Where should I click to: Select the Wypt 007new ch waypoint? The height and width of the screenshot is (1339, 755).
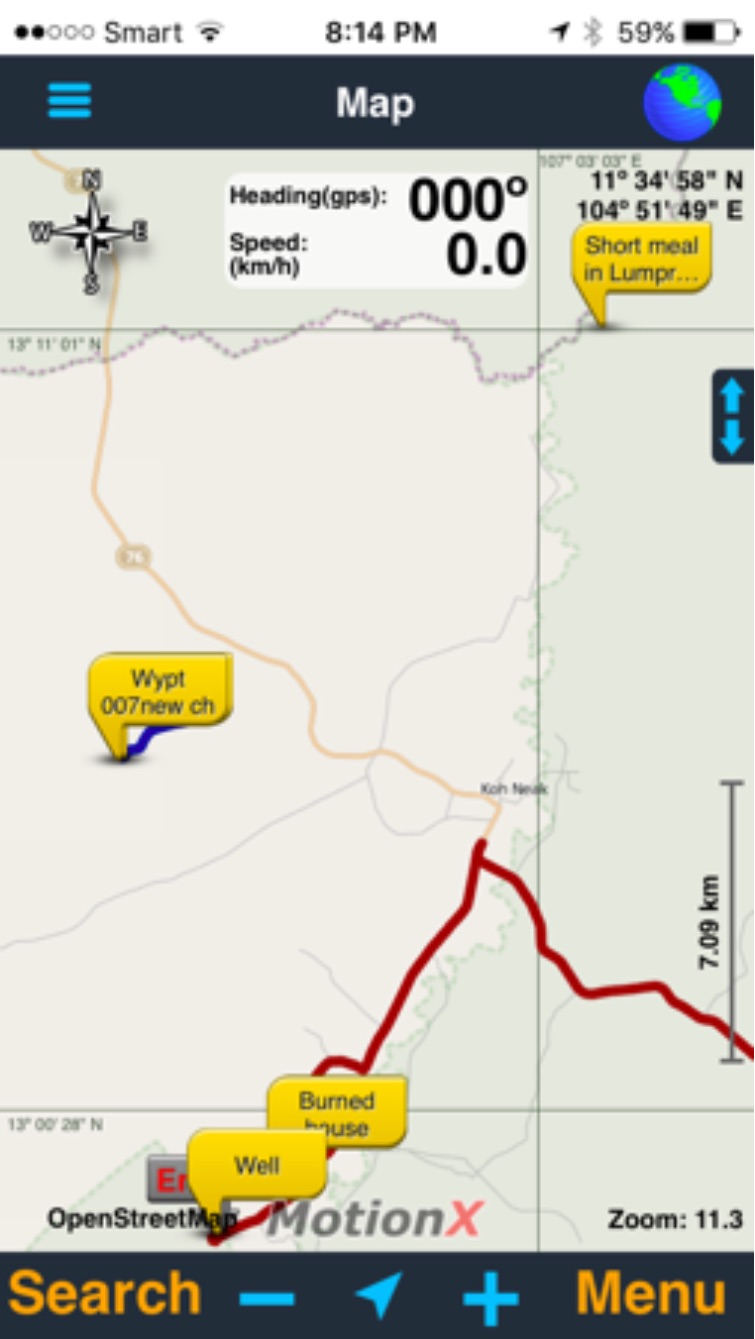[x=159, y=692]
